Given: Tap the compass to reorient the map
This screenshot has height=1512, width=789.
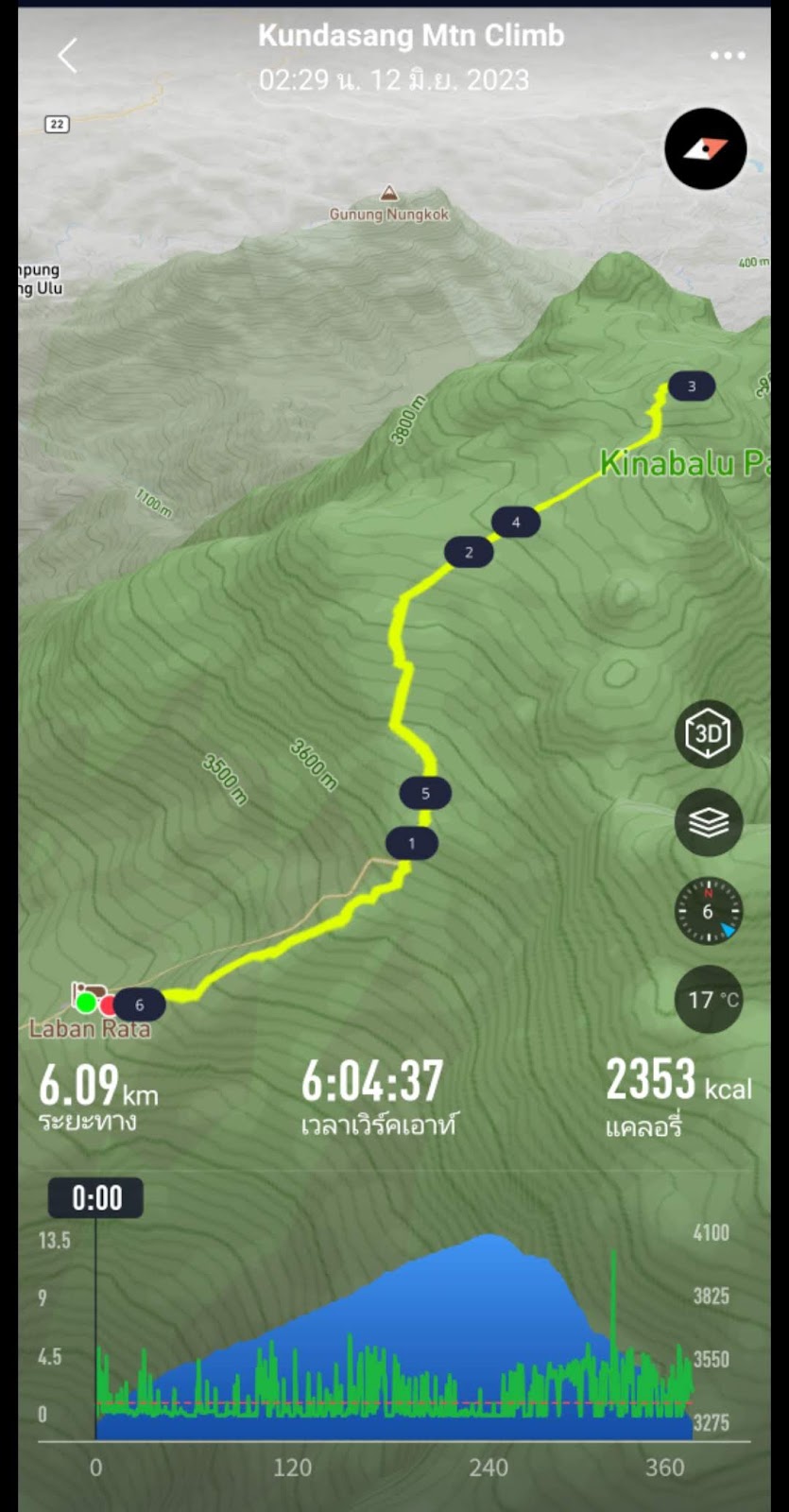Looking at the screenshot, I should pyautogui.click(x=706, y=149).
